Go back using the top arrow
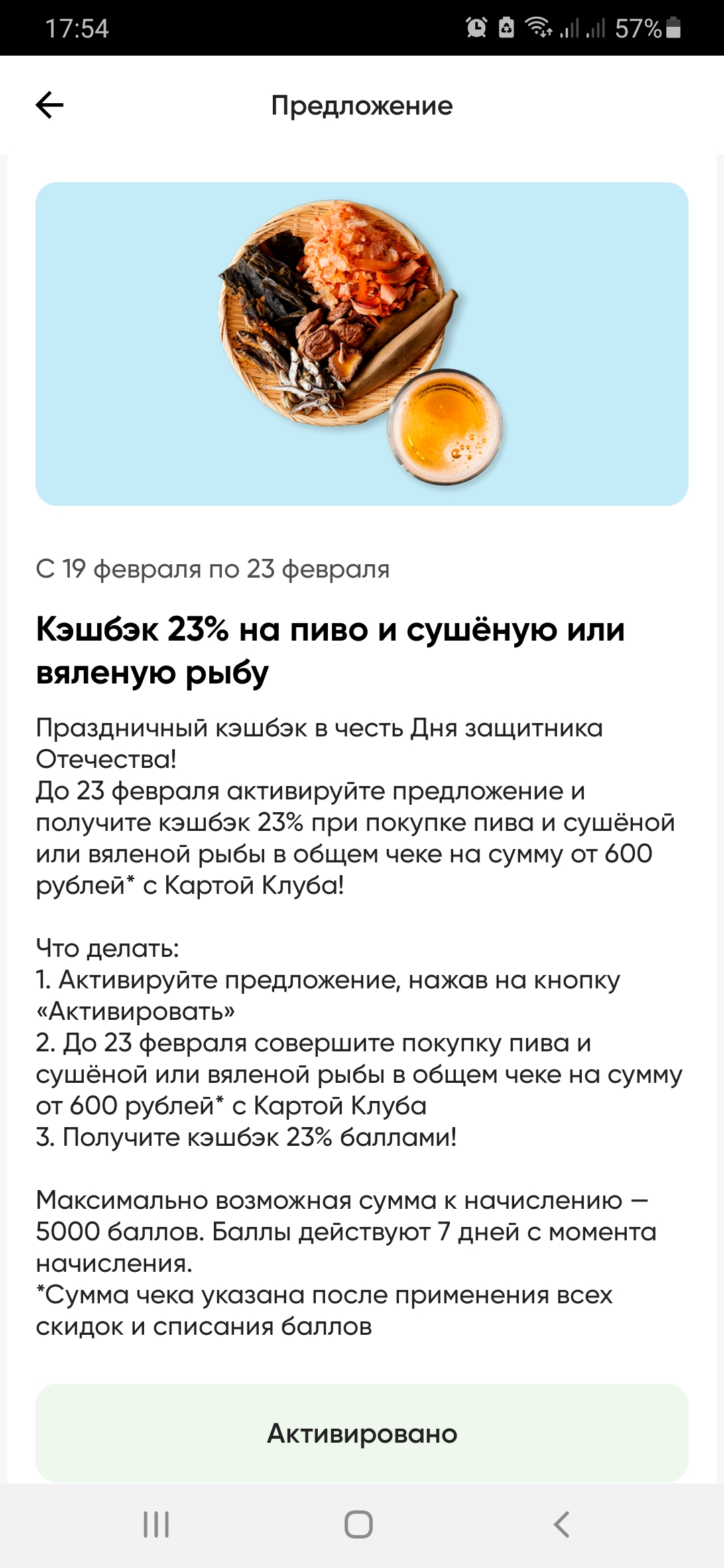Image resolution: width=724 pixels, height=1568 pixels. pos(50,105)
